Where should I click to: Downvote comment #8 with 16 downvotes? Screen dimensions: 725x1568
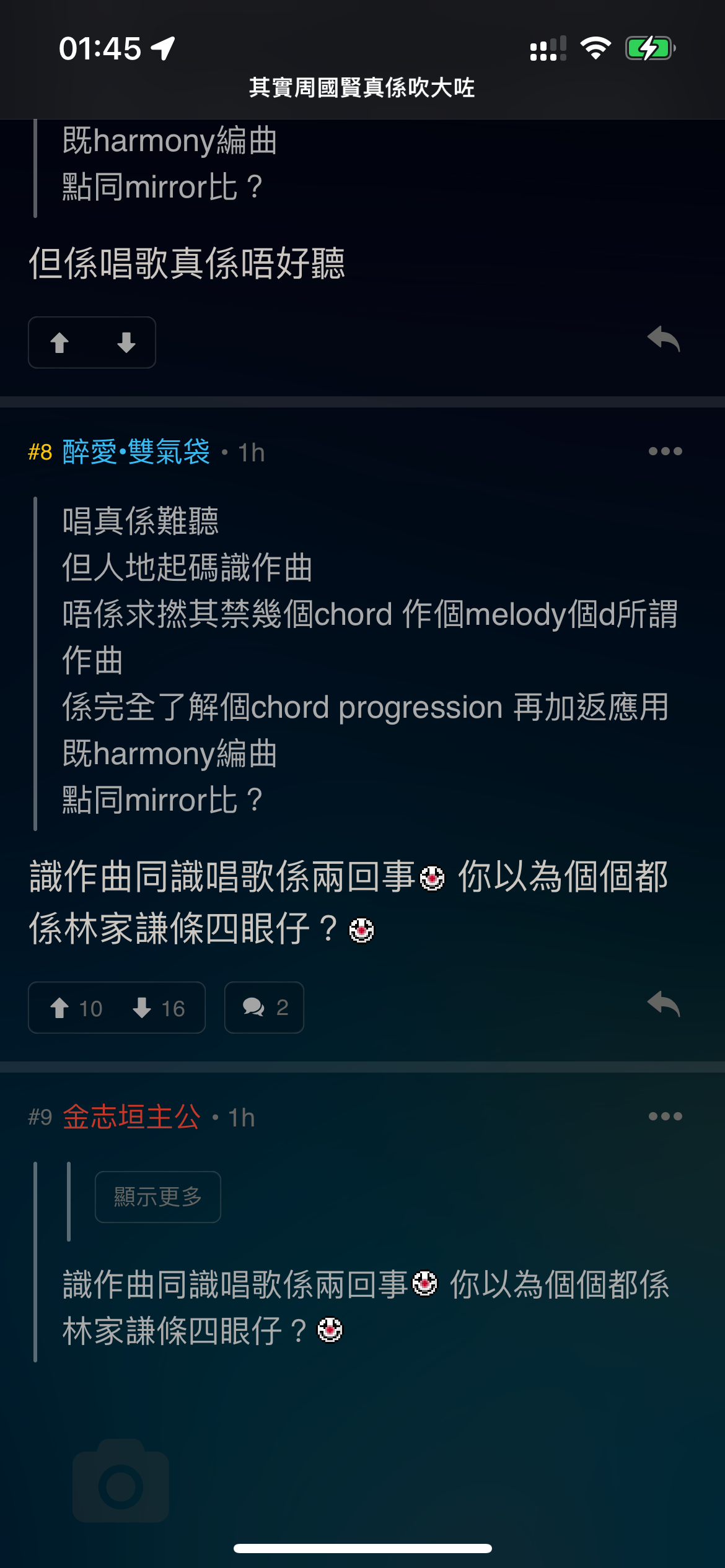click(159, 1008)
